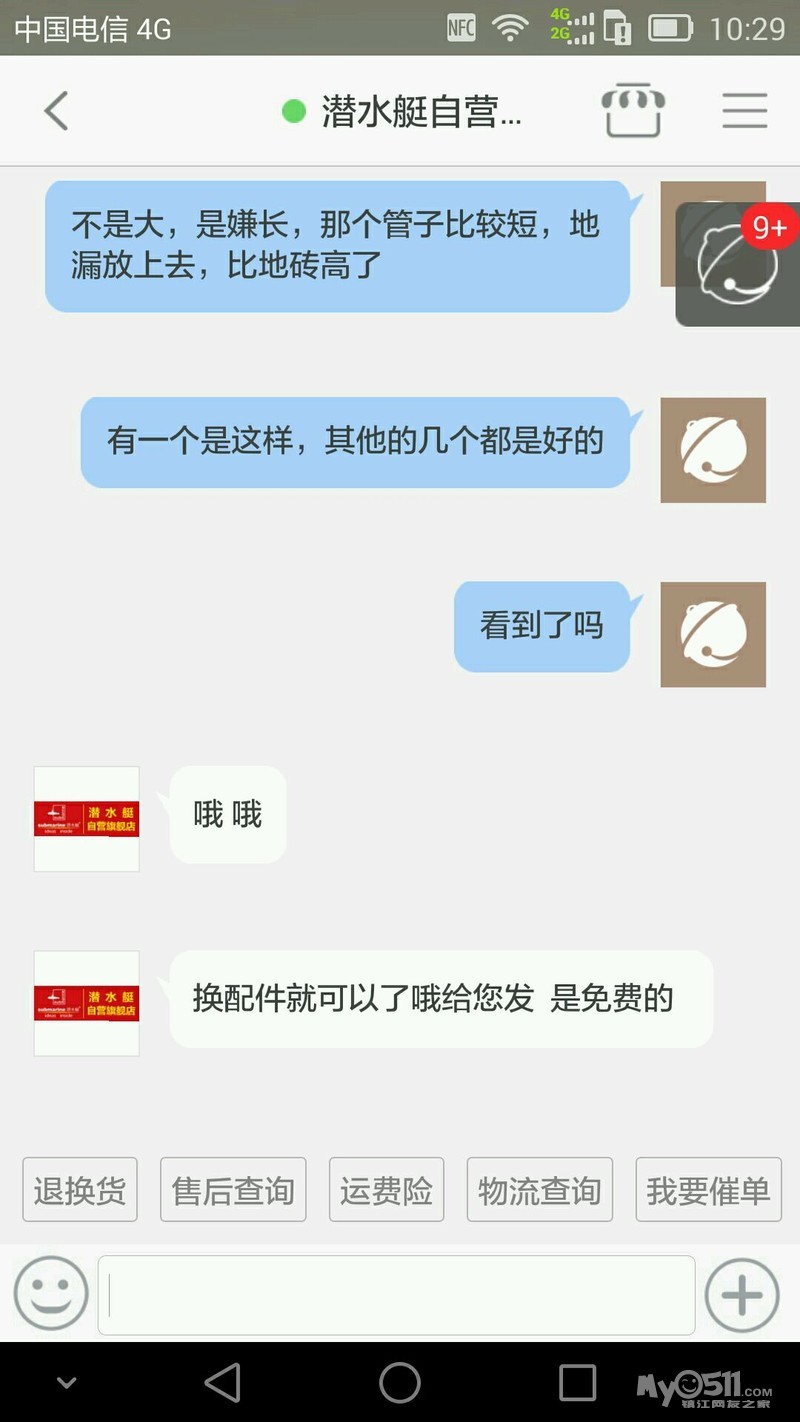Open the recent apps square
Image resolution: width=800 pixels, height=1422 pixels.
click(577, 1383)
